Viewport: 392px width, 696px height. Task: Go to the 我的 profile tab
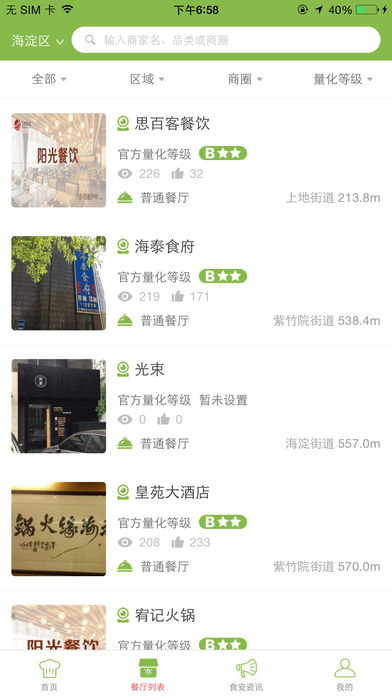(344, 674)
